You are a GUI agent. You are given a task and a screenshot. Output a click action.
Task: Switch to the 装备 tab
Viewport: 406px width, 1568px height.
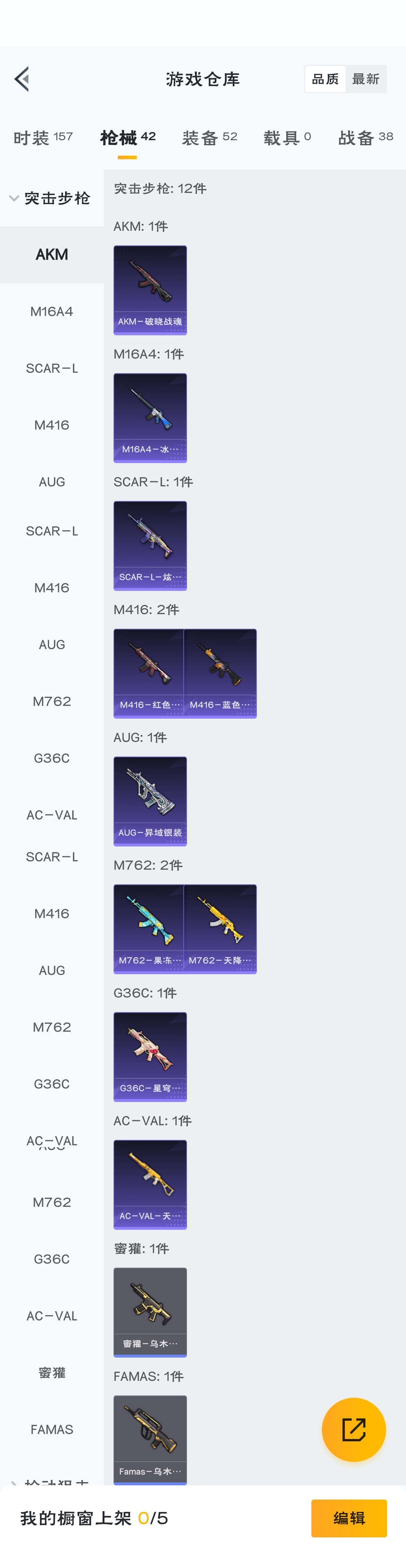[210, 138]
